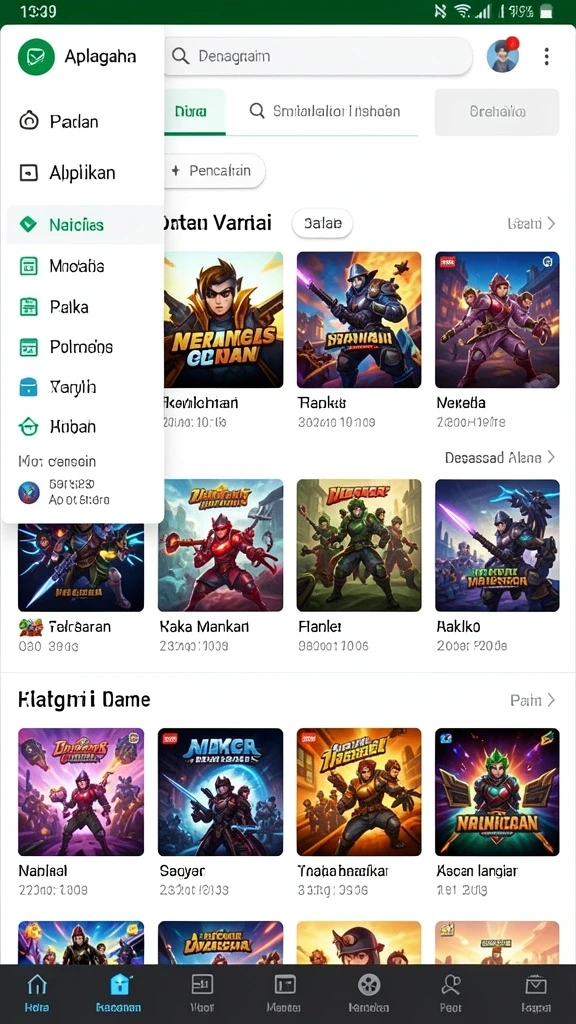The width and height of the screenshot is (576, 1024).
Task: Select Polmeins in the drawer
Action: [82, 347]
